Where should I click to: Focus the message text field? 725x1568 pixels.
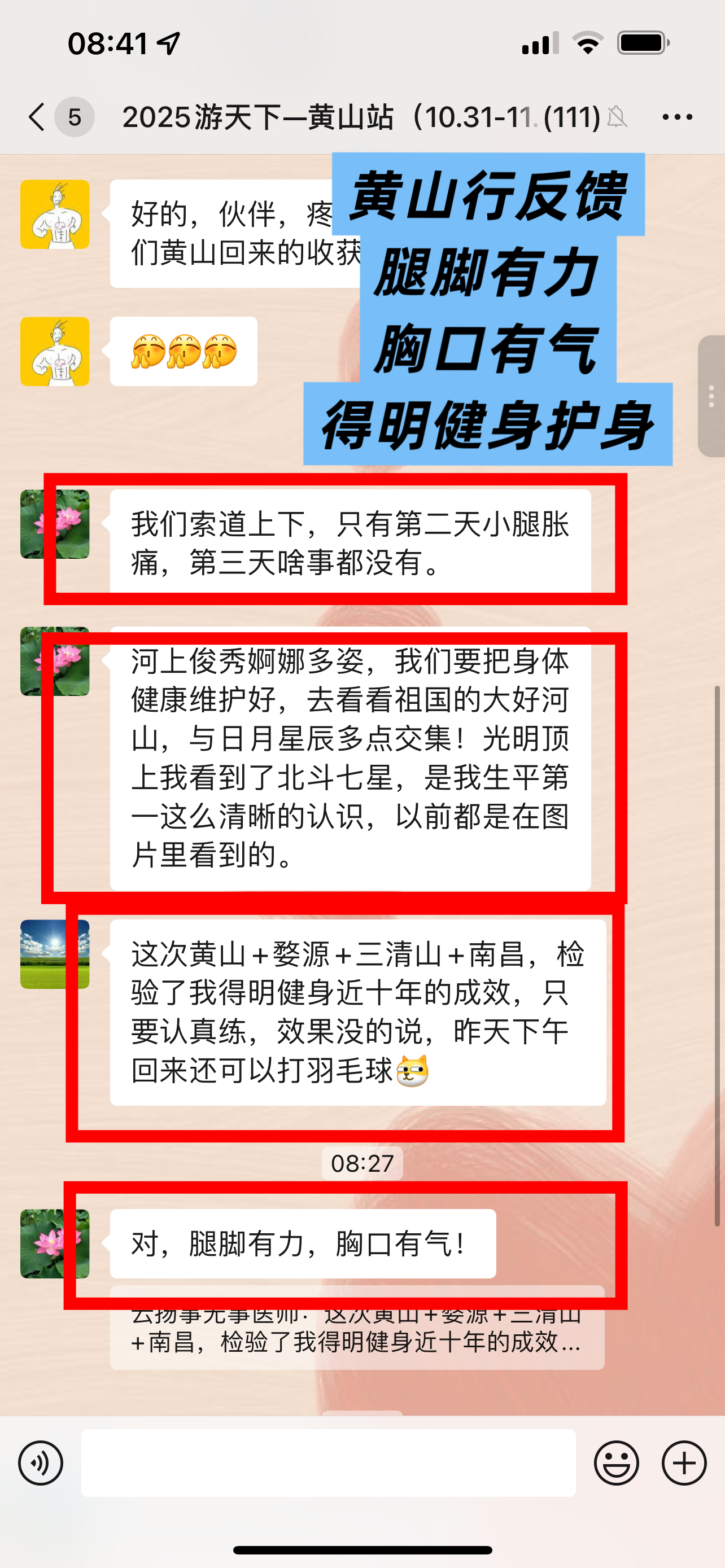(328, 1462)
